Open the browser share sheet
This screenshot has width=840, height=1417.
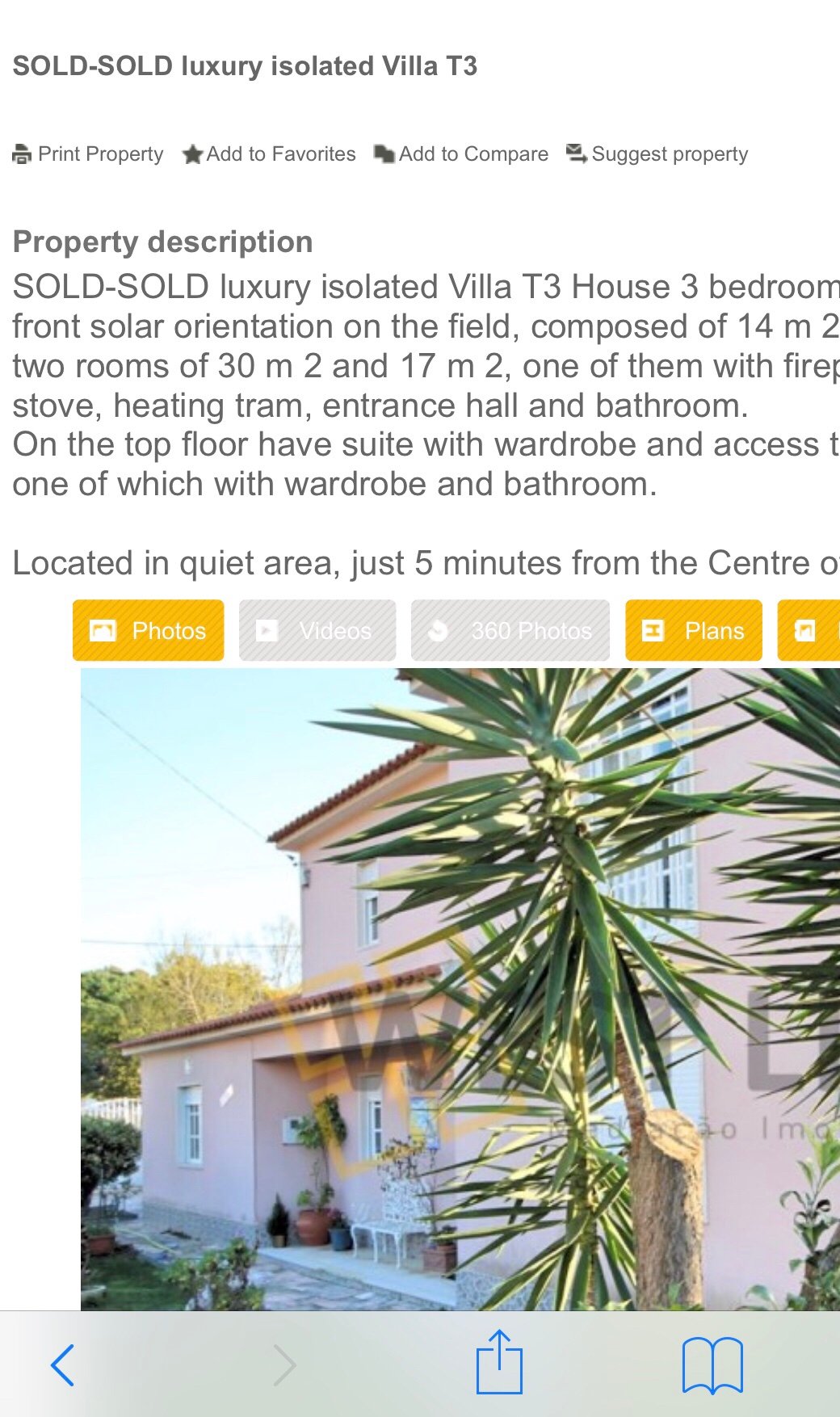point(499,1364)
